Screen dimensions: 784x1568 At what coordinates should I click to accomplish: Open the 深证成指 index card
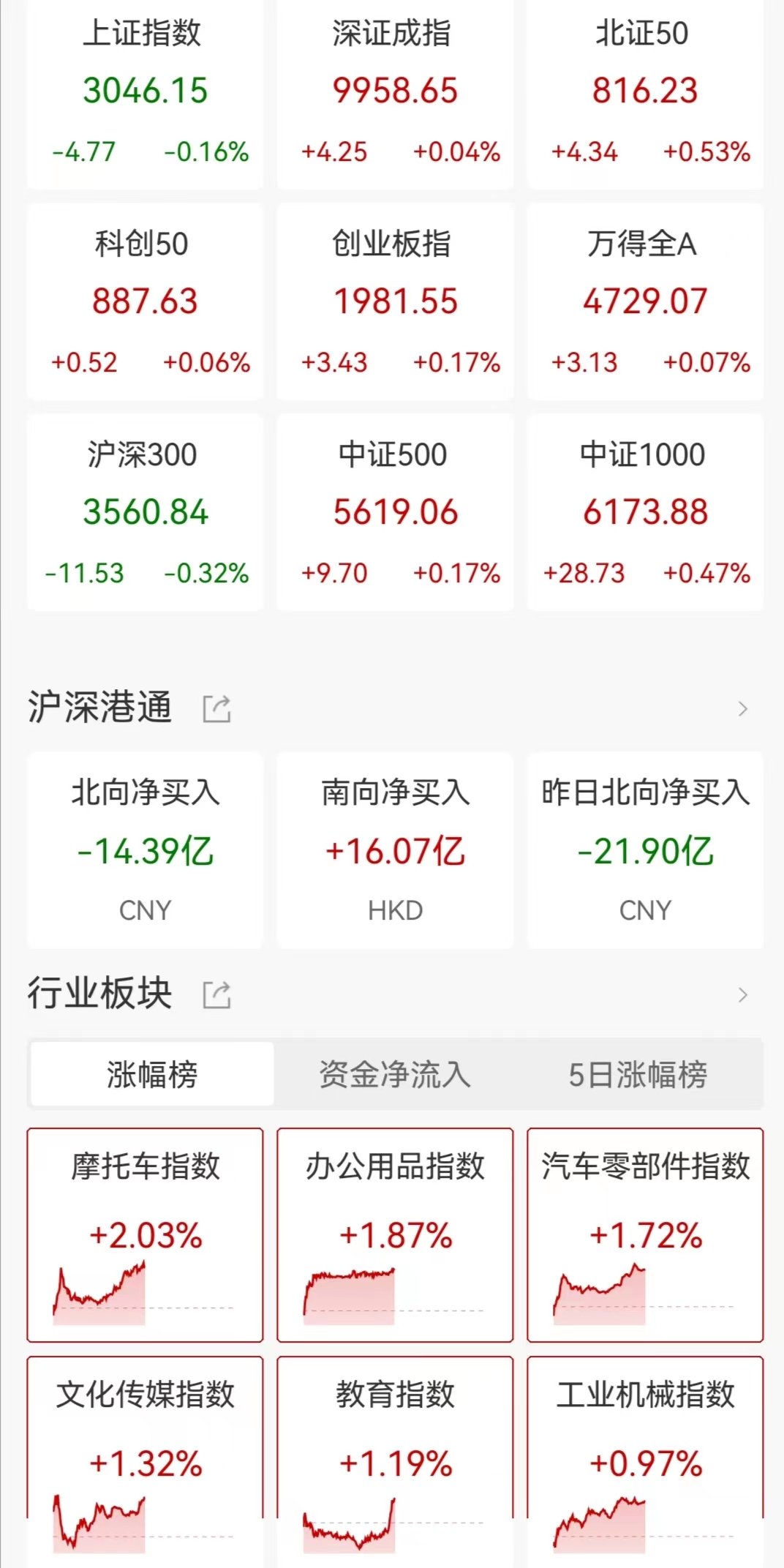pyautogui.click(x=395, y=94)
